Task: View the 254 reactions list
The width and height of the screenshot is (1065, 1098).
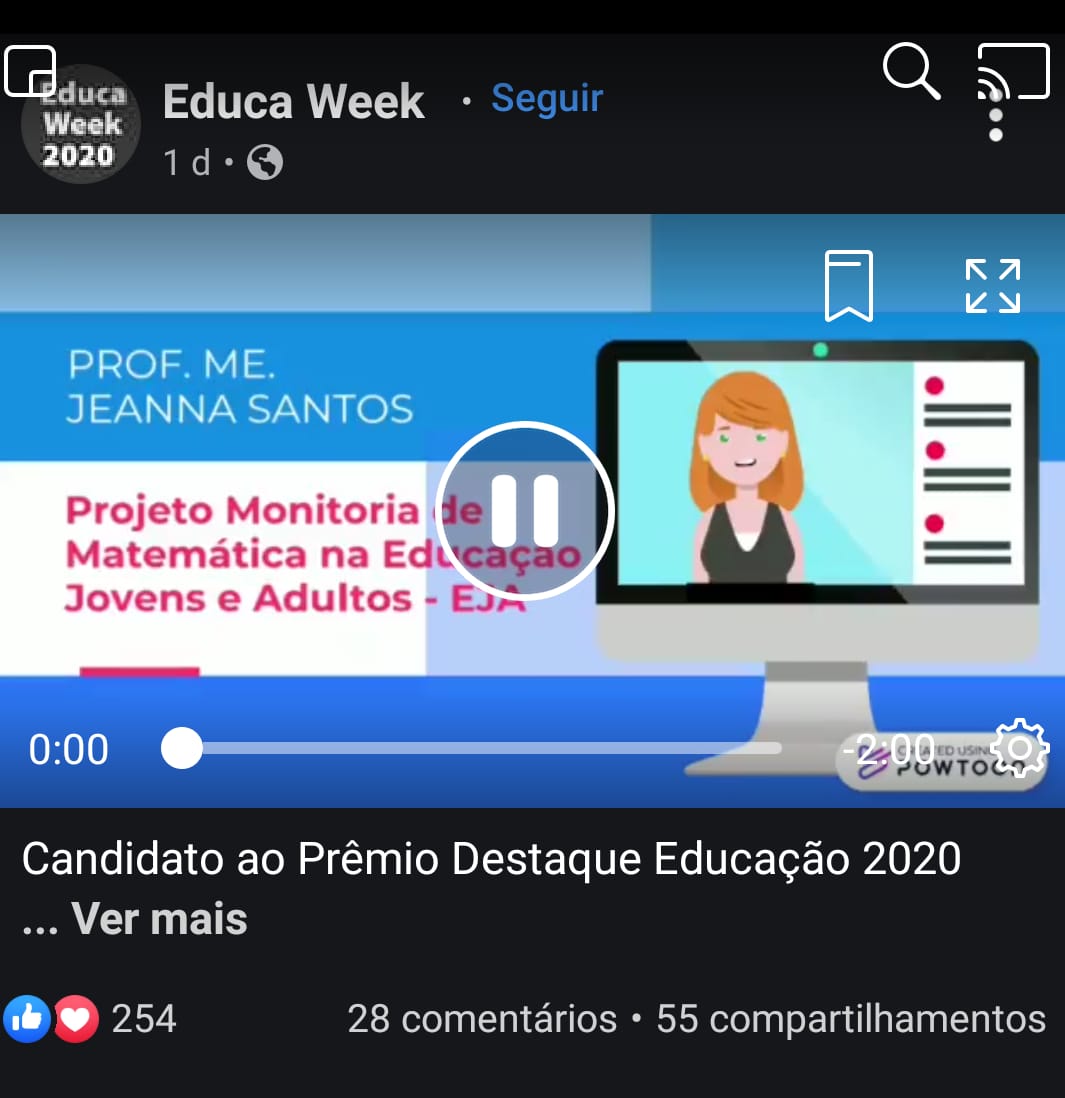Action: [143, 1019]
